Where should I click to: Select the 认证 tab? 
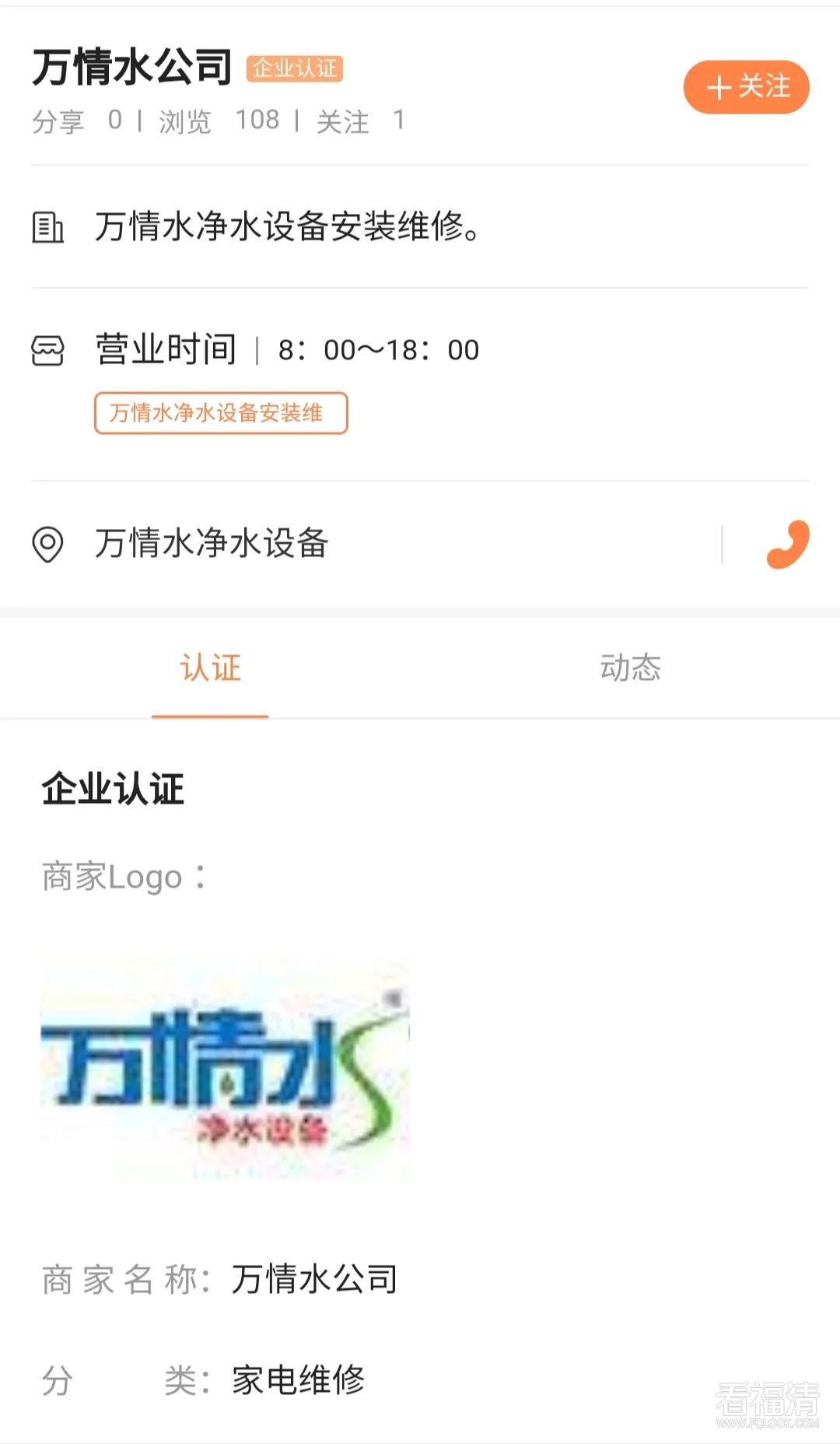[210, 668]
